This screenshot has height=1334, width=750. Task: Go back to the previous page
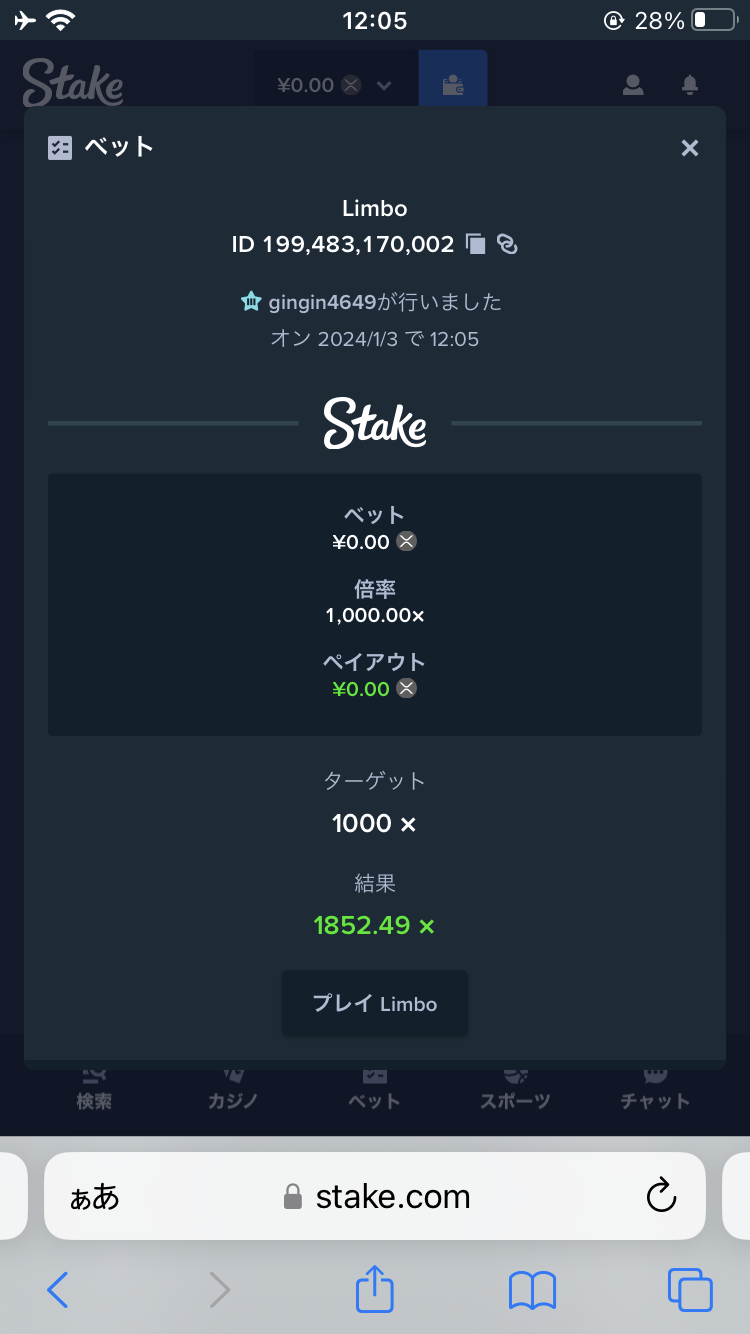[58, 1290]
